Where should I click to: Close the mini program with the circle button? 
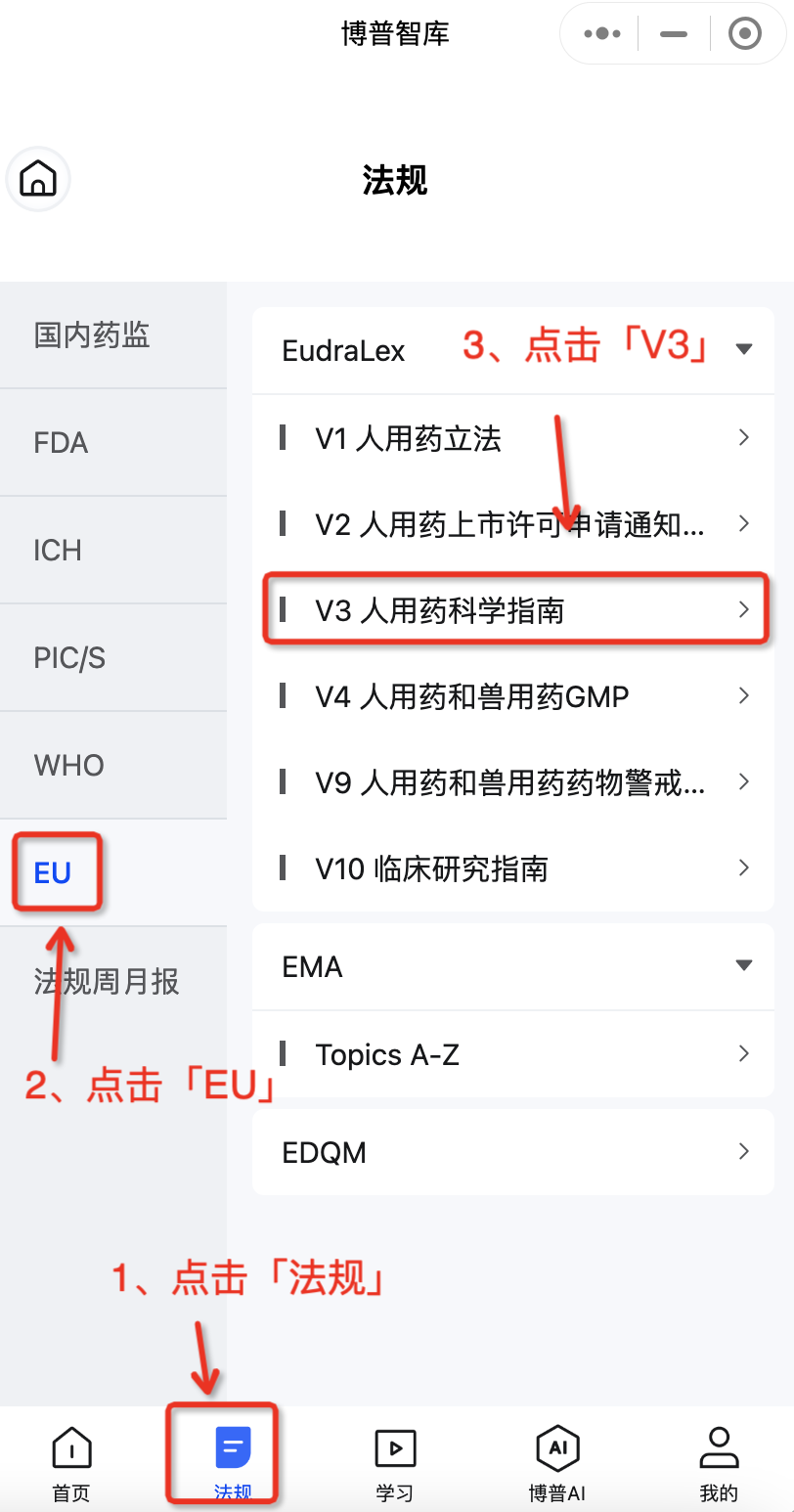tap(745, 34)
